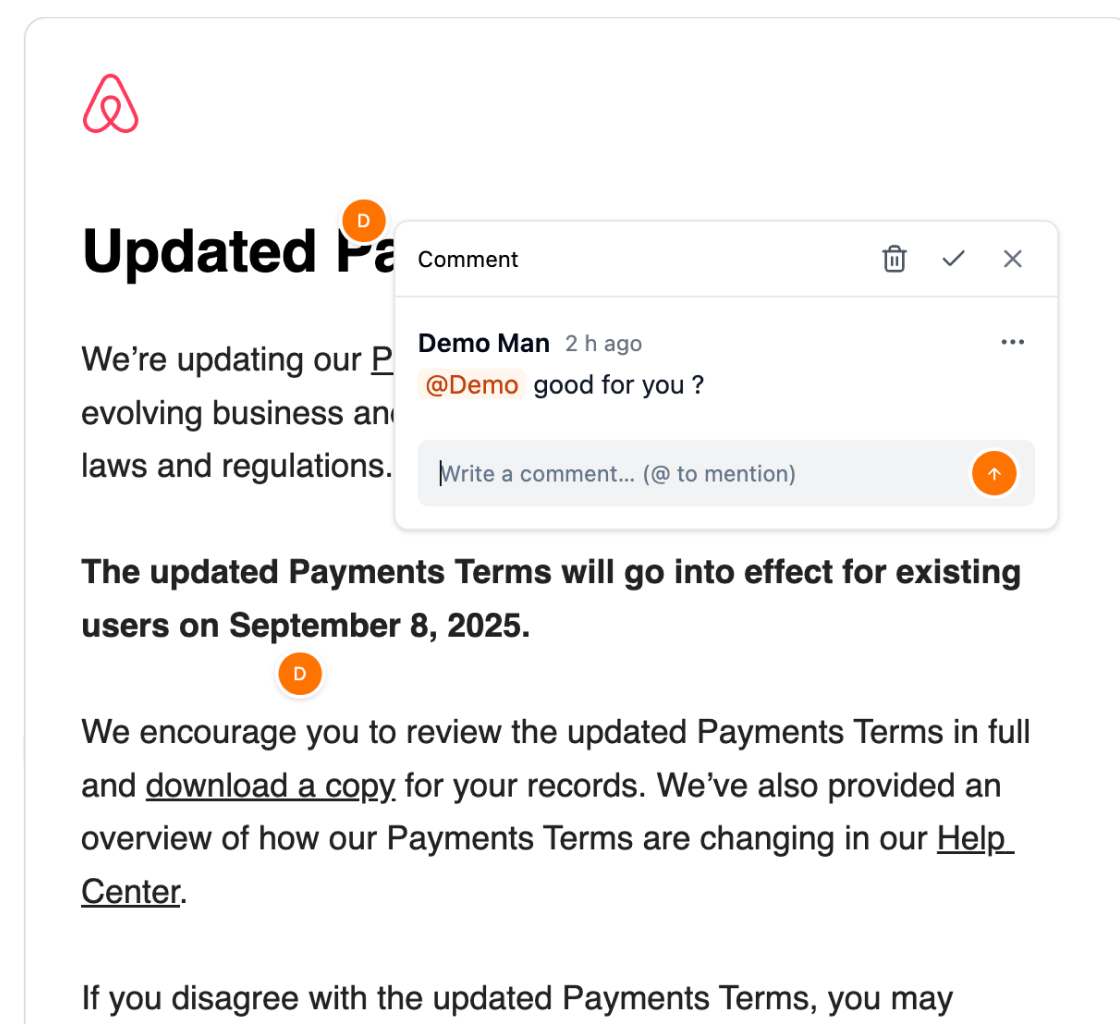Open the download a copy link

pyautogui.click(x=270, y=786)
